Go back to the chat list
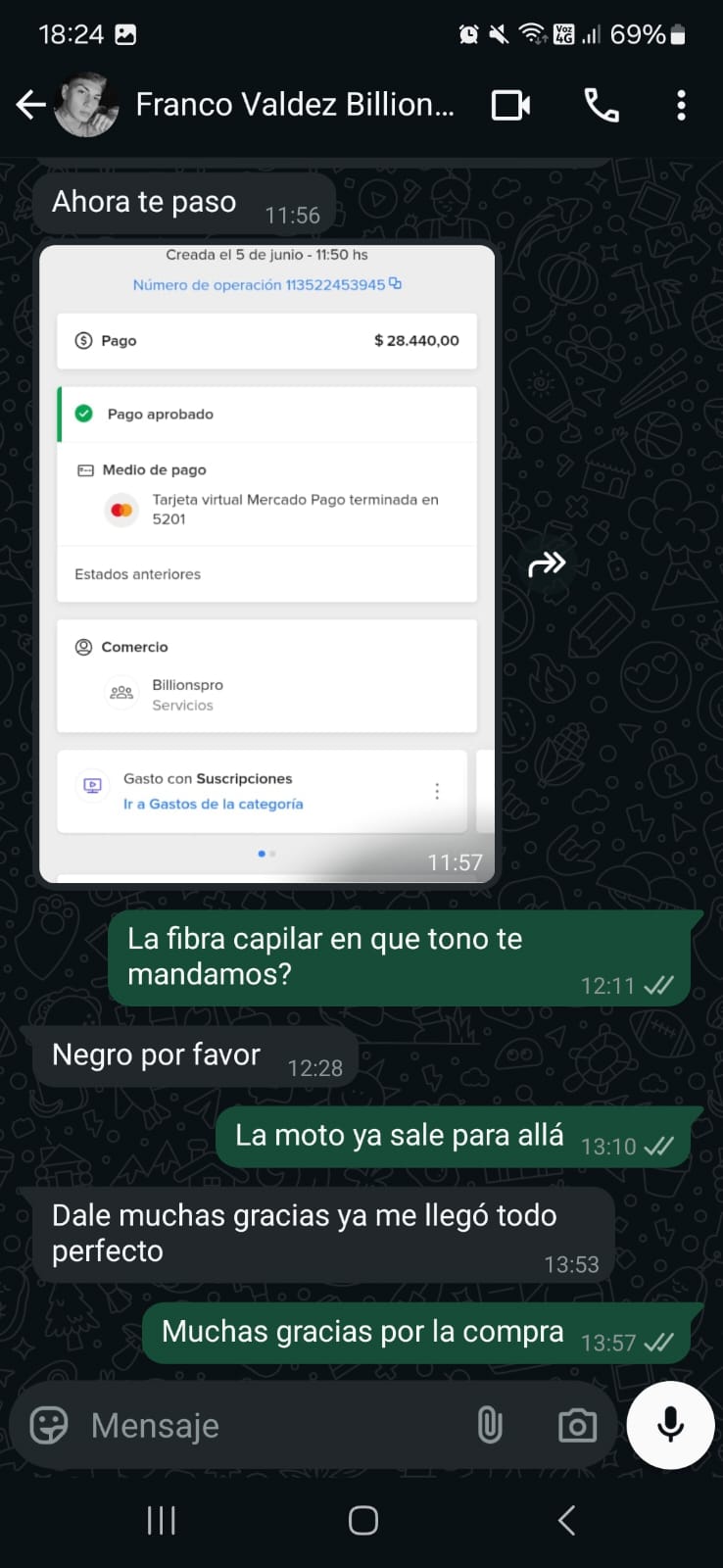This screenshot has height=1568, width=723. pyautogui.click(x=31, y=105)
